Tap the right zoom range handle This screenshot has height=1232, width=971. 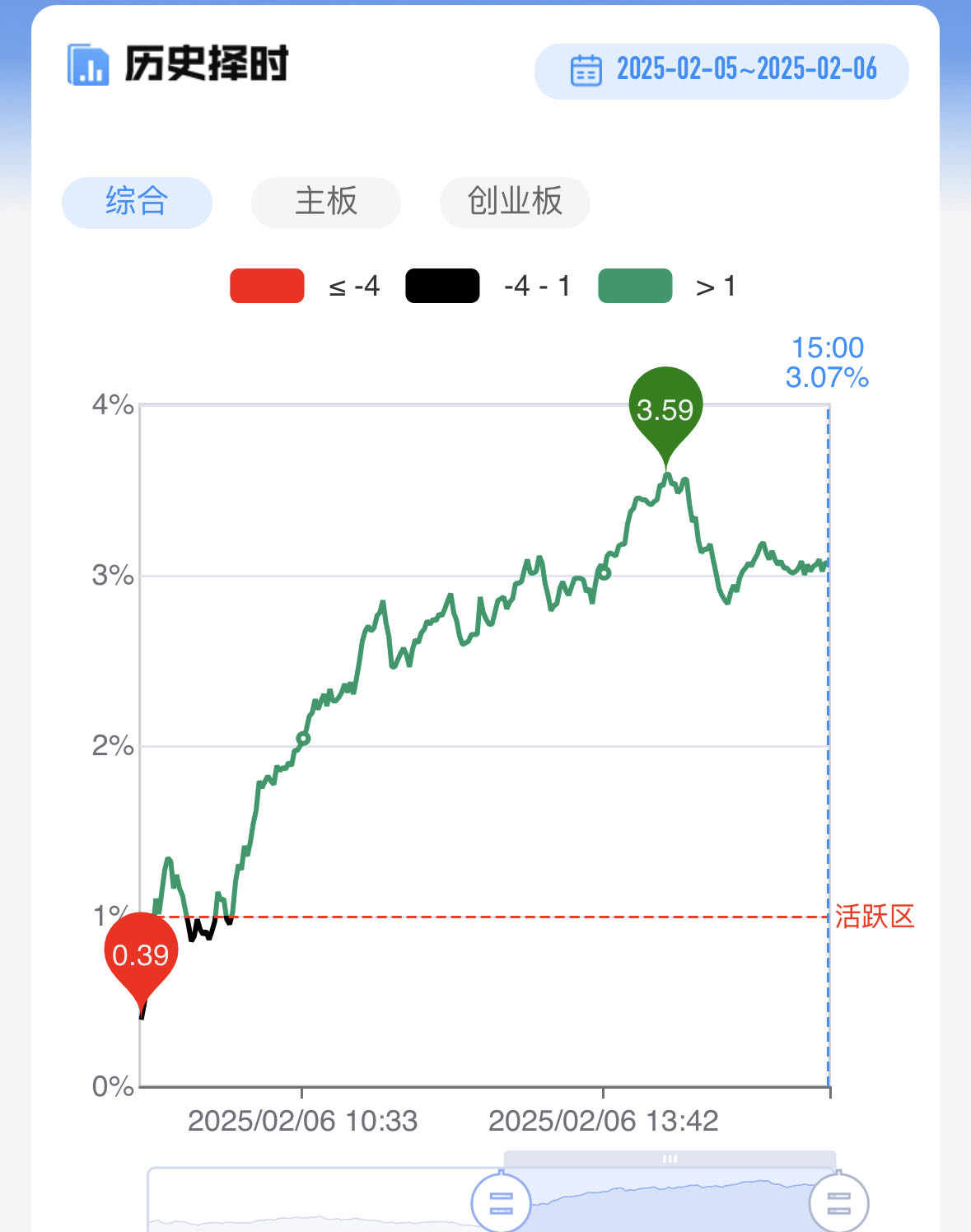click(x=838, y=1202)
